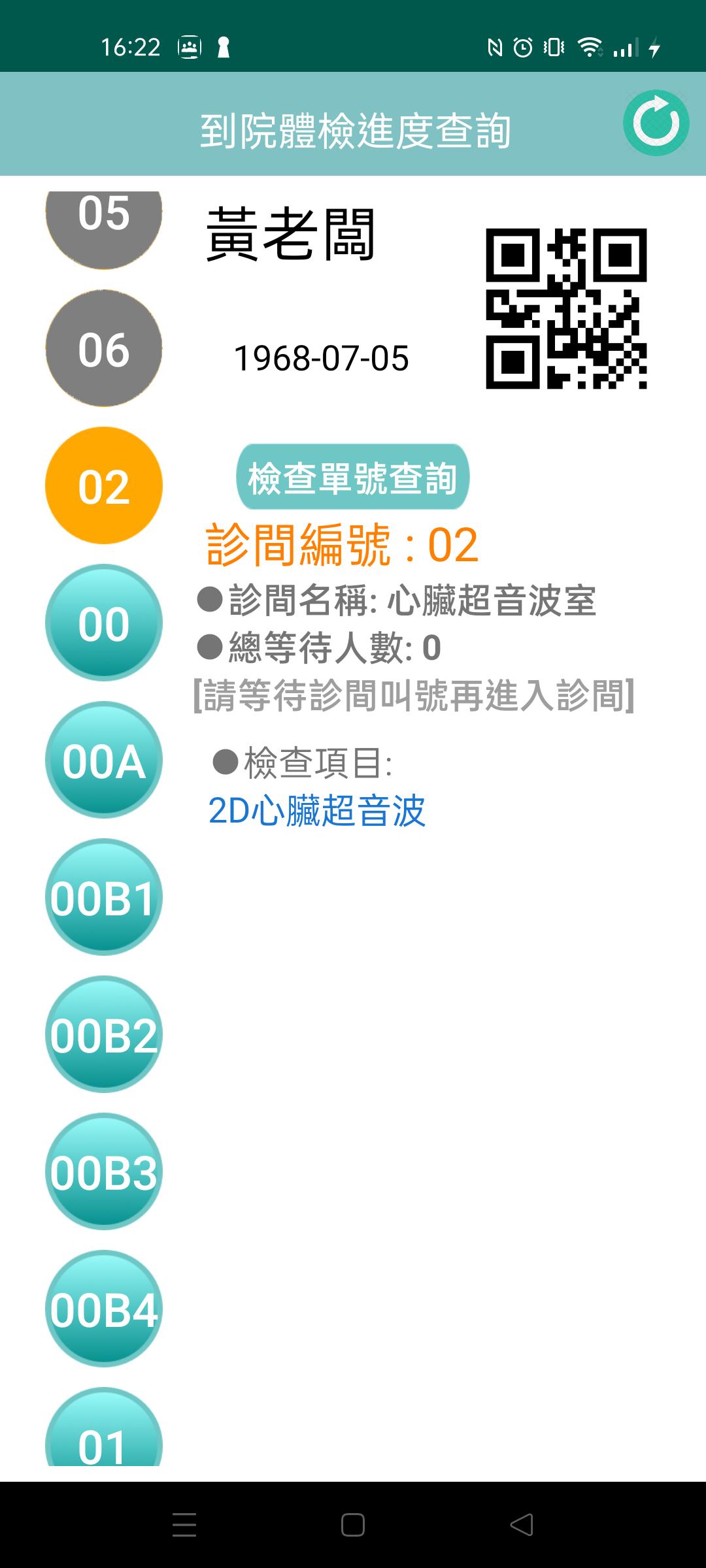
Task: Refresh the checkup progress page
Action: (656, 123)
